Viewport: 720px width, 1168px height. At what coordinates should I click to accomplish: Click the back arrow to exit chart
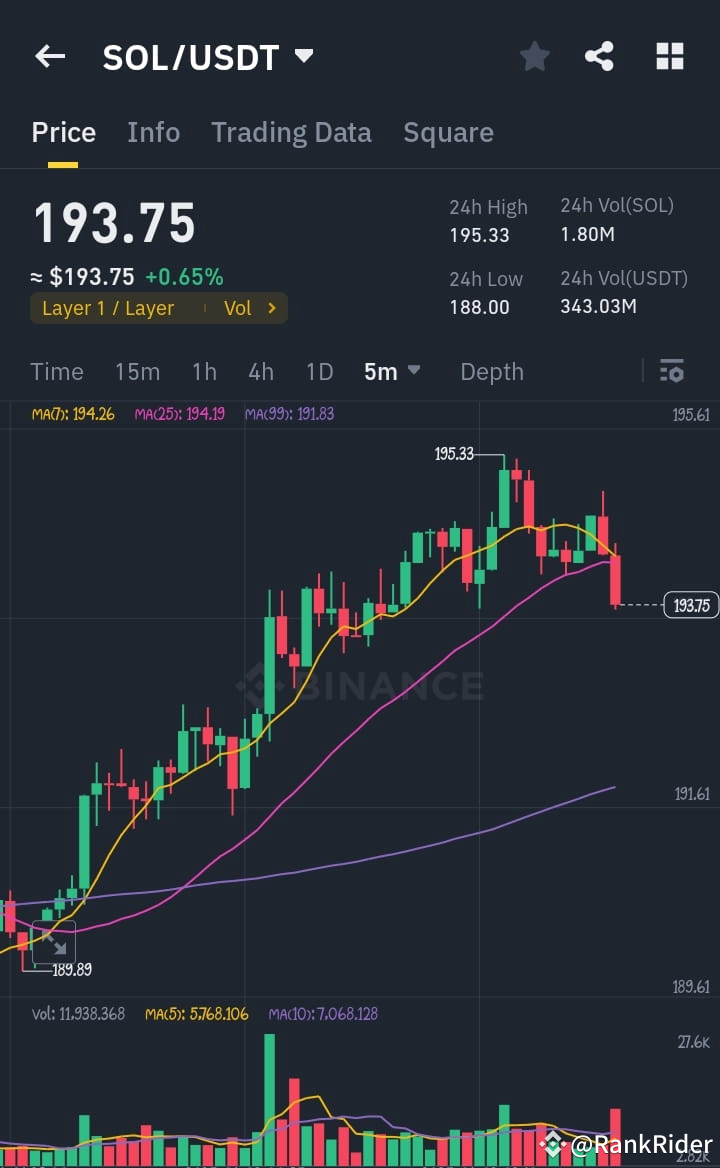[x=50, y=56]
